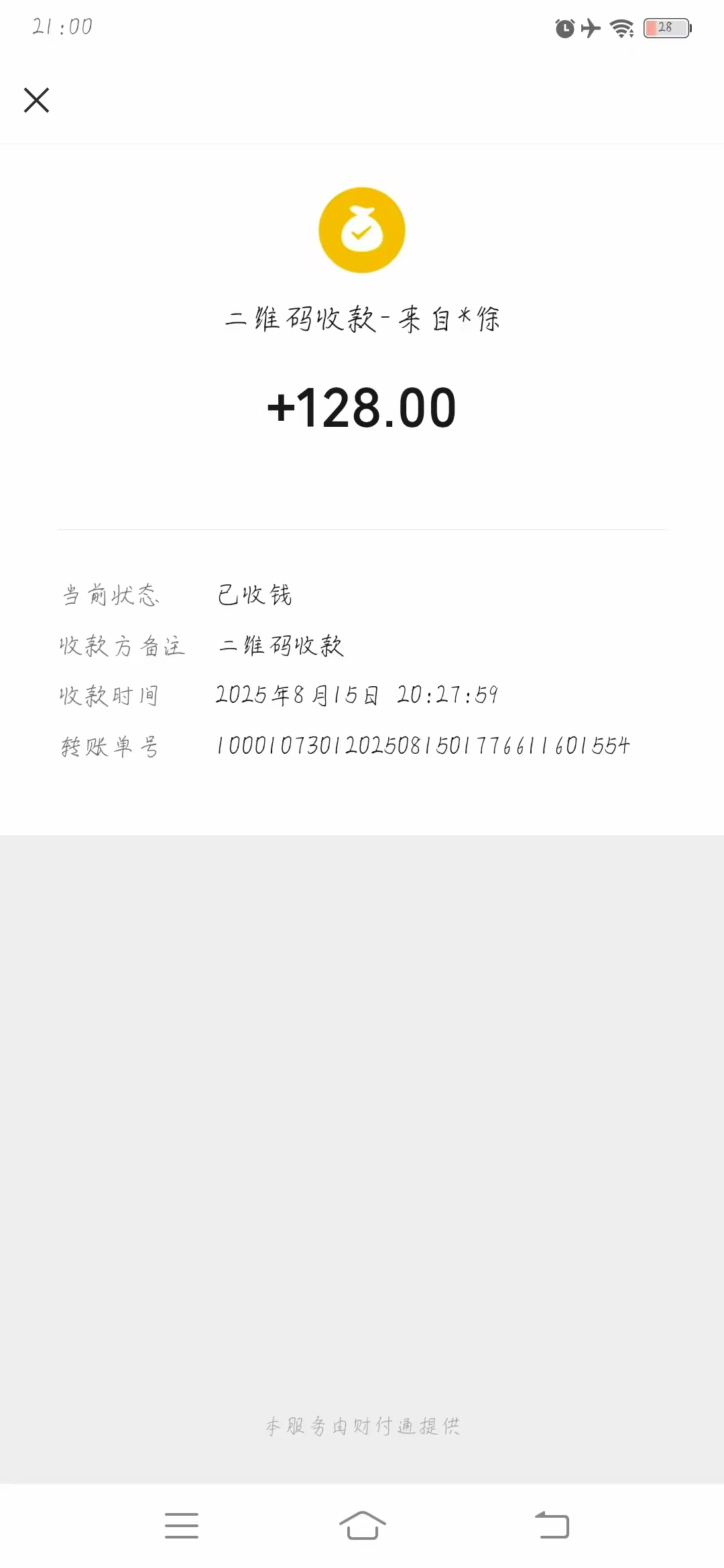This screenshot has width=724, height=1568.
Task: Tap the battery indicator showing 28
Action: pyautogui.click(x=666, y=28)
